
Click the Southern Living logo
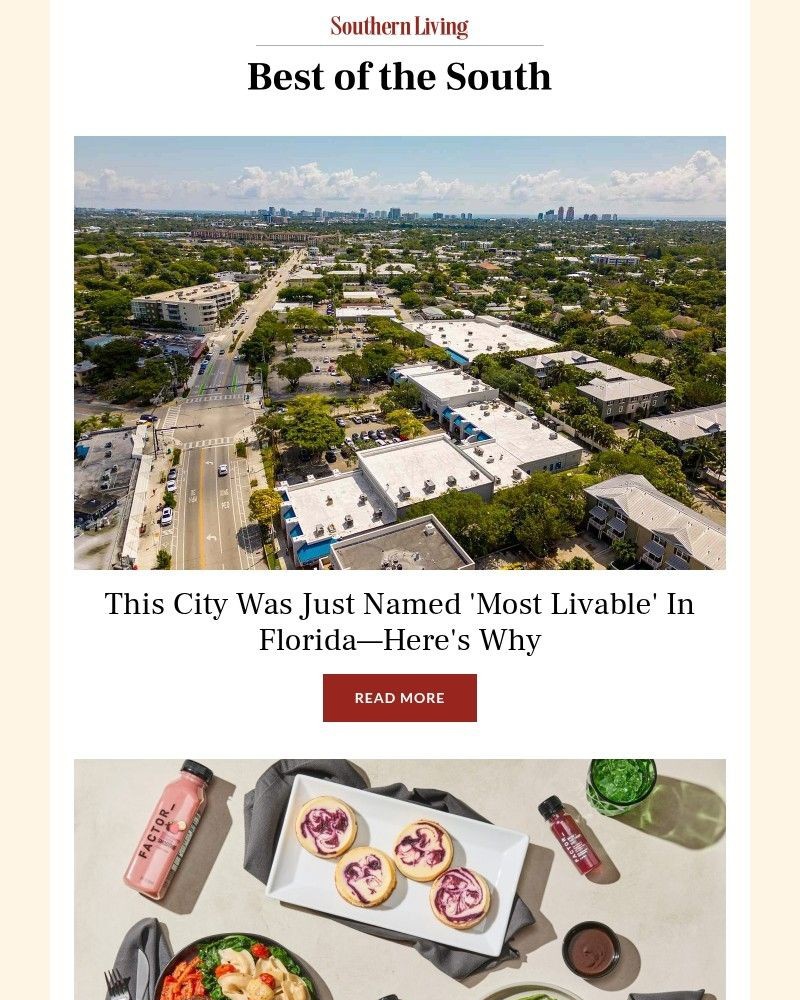(x=399, y=25)
